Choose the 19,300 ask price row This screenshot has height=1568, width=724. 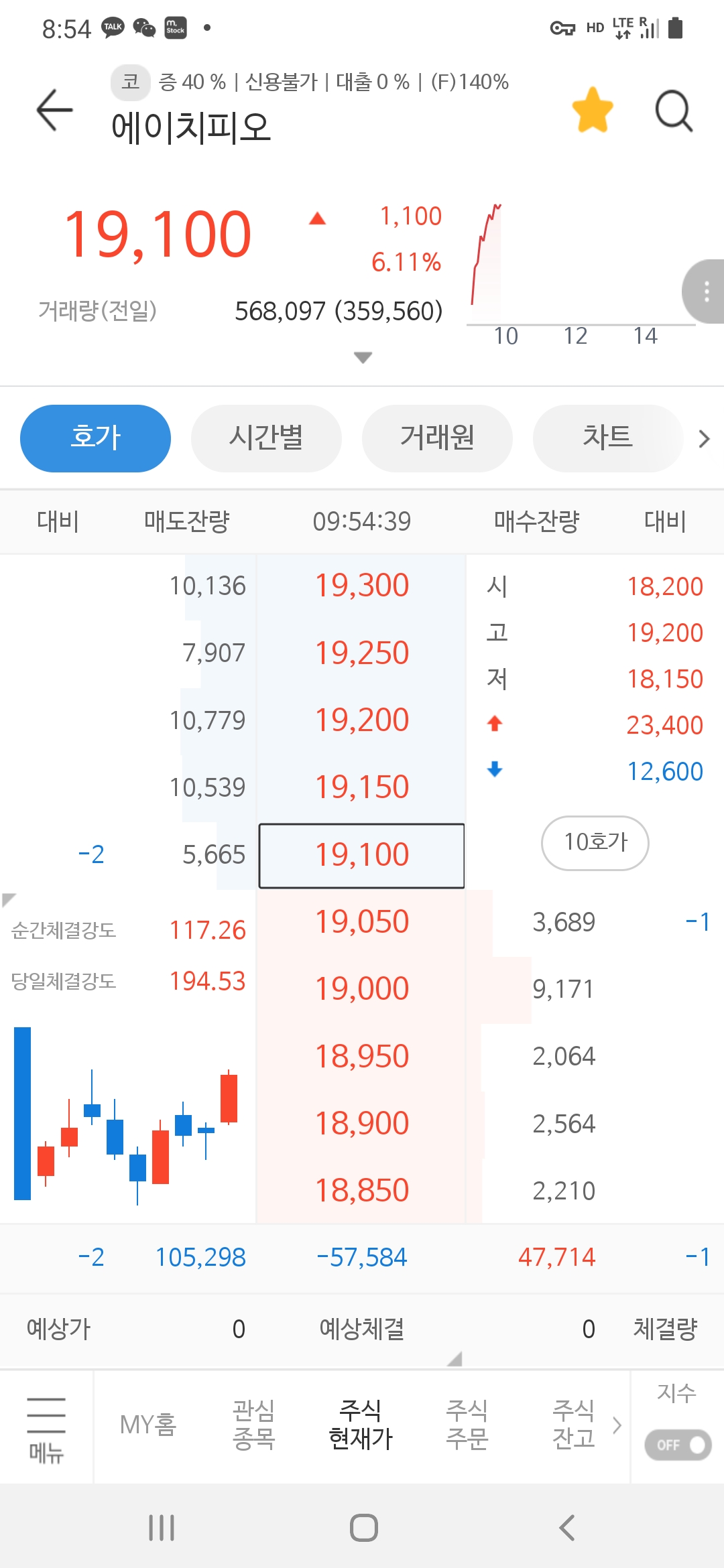(x=362, y=586)
